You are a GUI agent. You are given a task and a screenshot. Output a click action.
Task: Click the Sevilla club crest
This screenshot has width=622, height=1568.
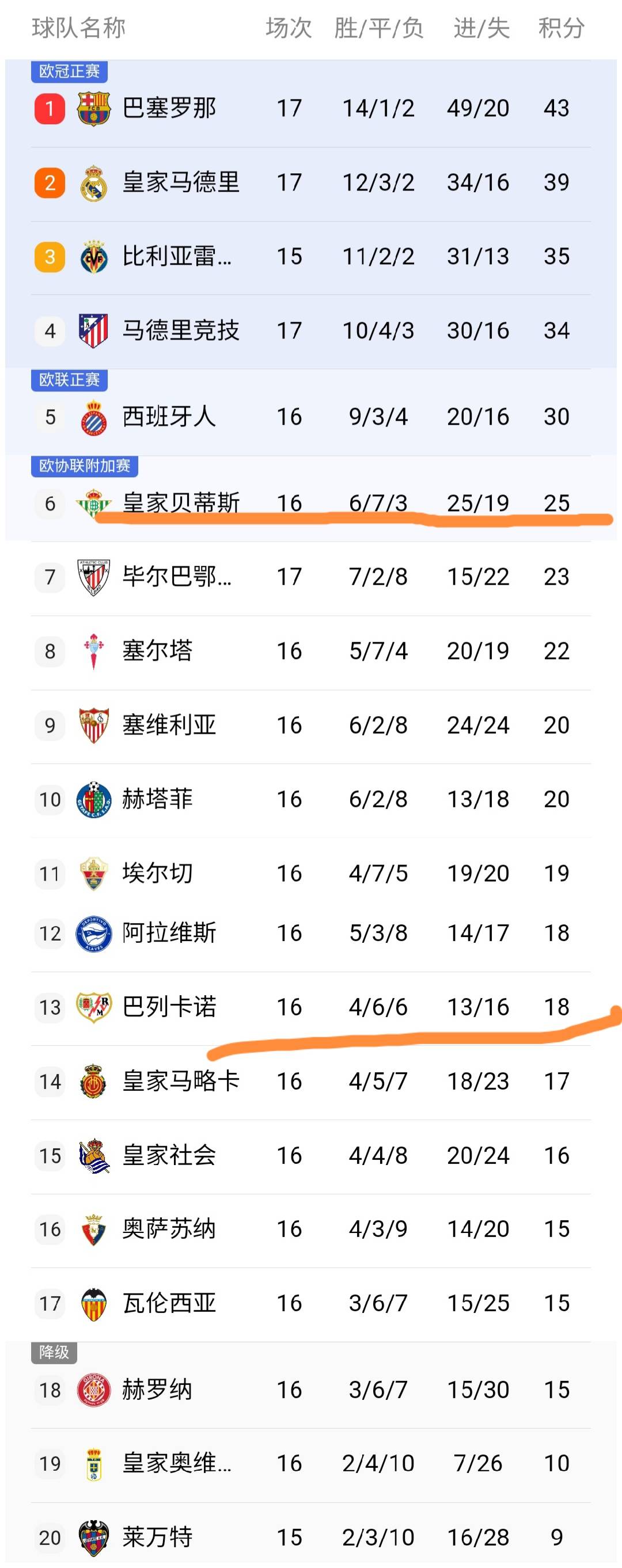click(93, 725)
